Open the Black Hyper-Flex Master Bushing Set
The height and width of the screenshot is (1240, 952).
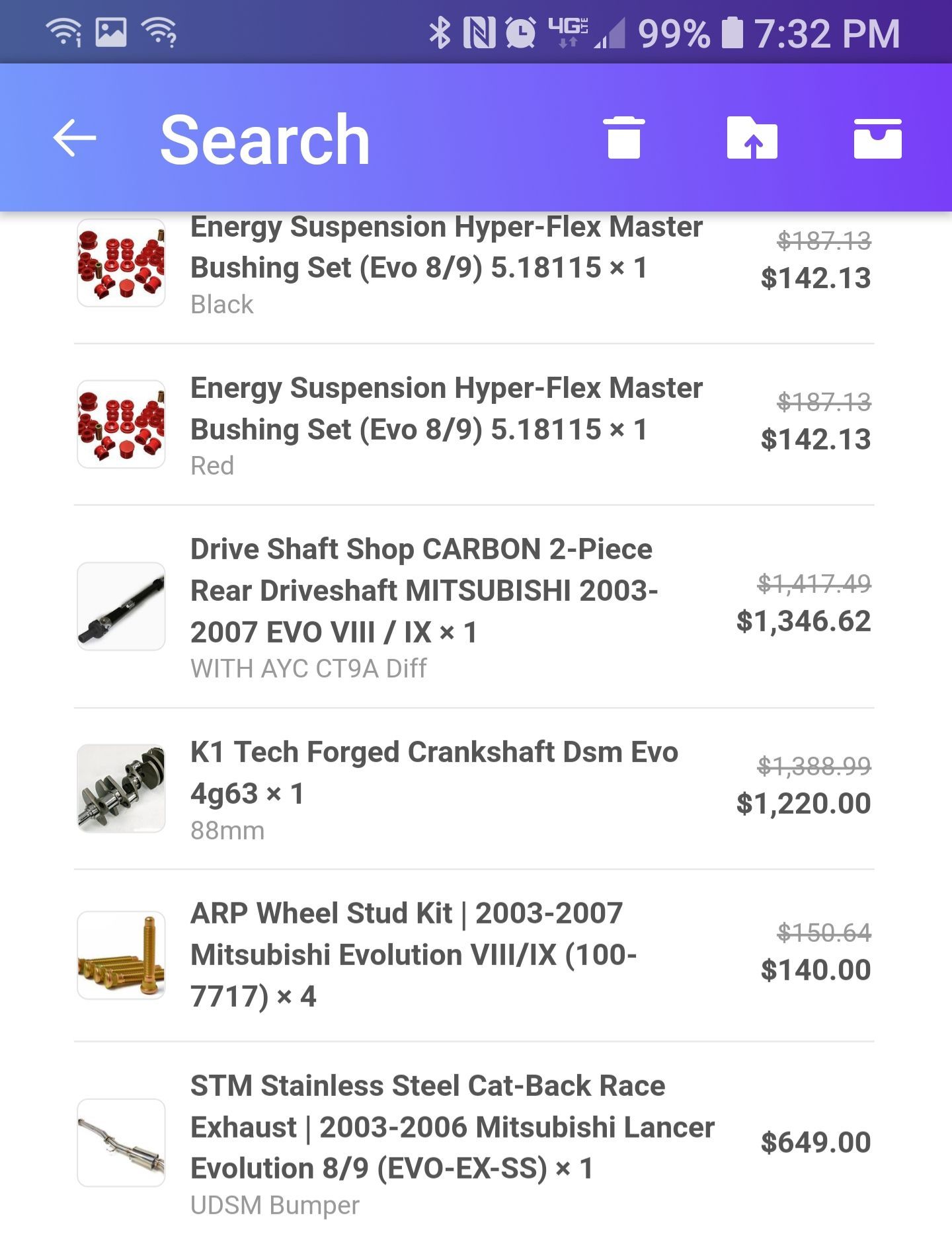446,264
